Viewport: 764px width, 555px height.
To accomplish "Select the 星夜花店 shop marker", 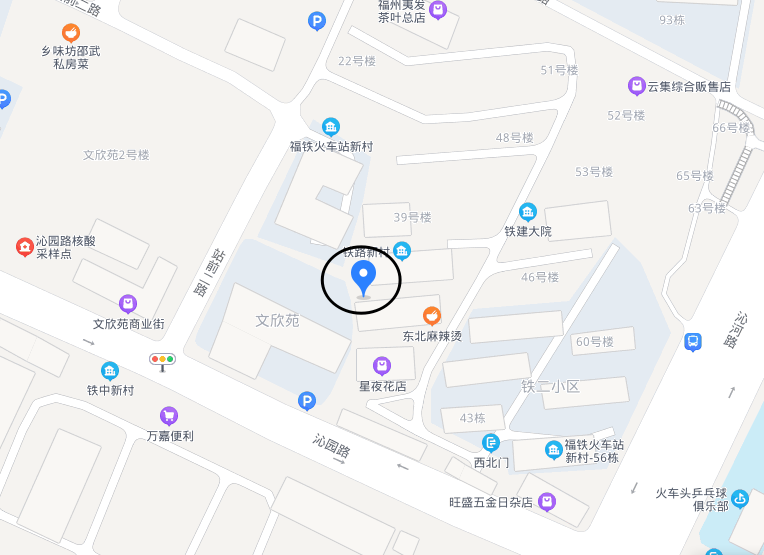I will click(382, 366).
